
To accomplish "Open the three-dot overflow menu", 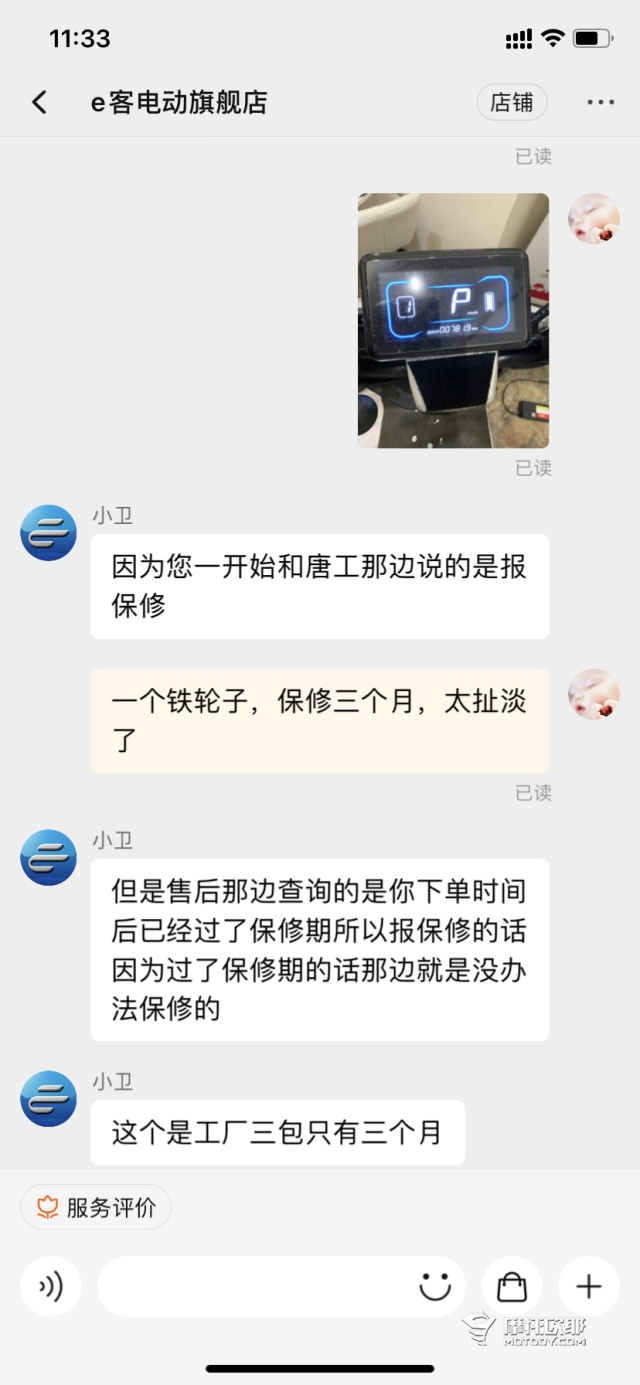I will pyautogui.click(x=601, y=102).
